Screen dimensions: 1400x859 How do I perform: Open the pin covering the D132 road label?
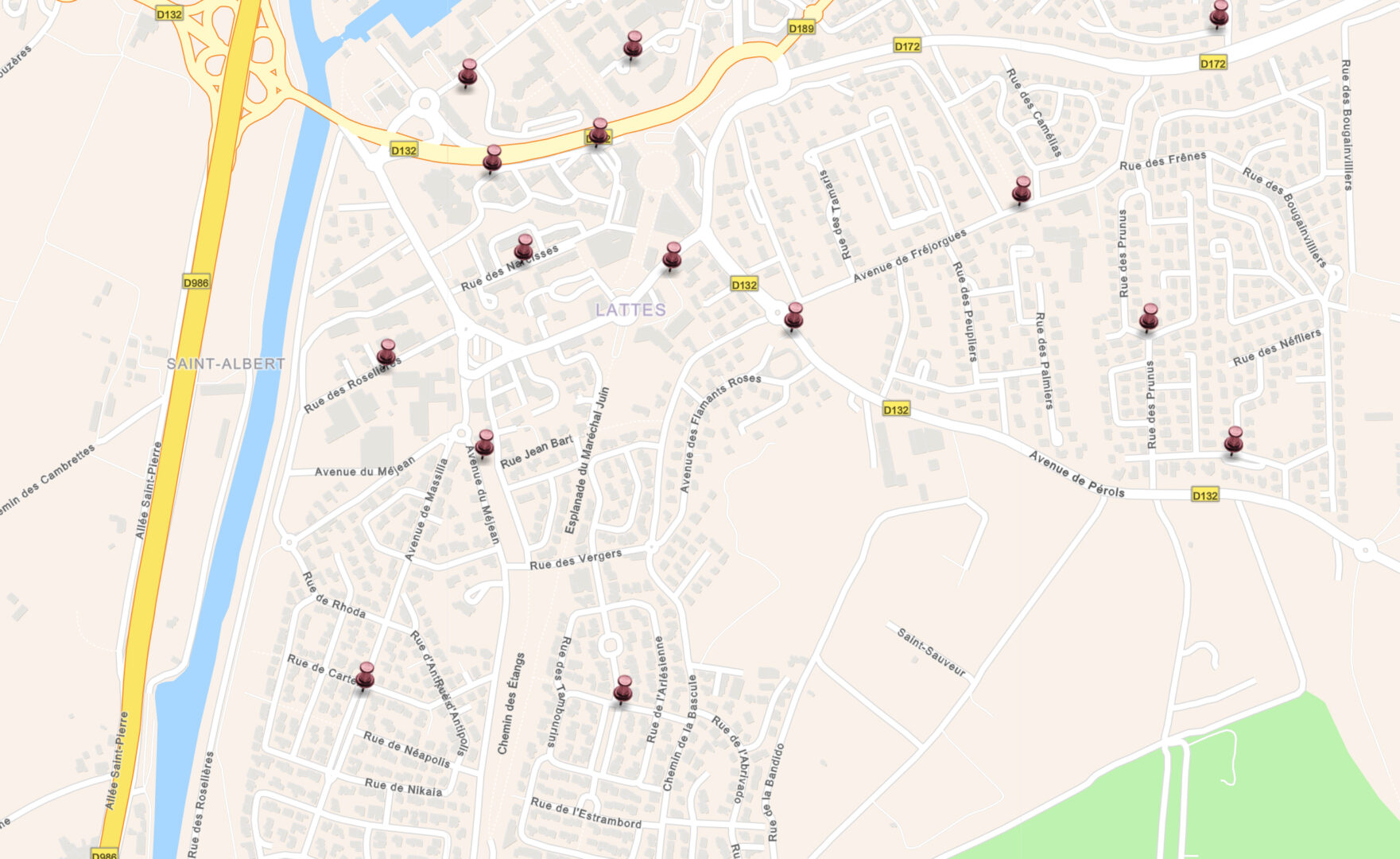click(x=599, y=130)
